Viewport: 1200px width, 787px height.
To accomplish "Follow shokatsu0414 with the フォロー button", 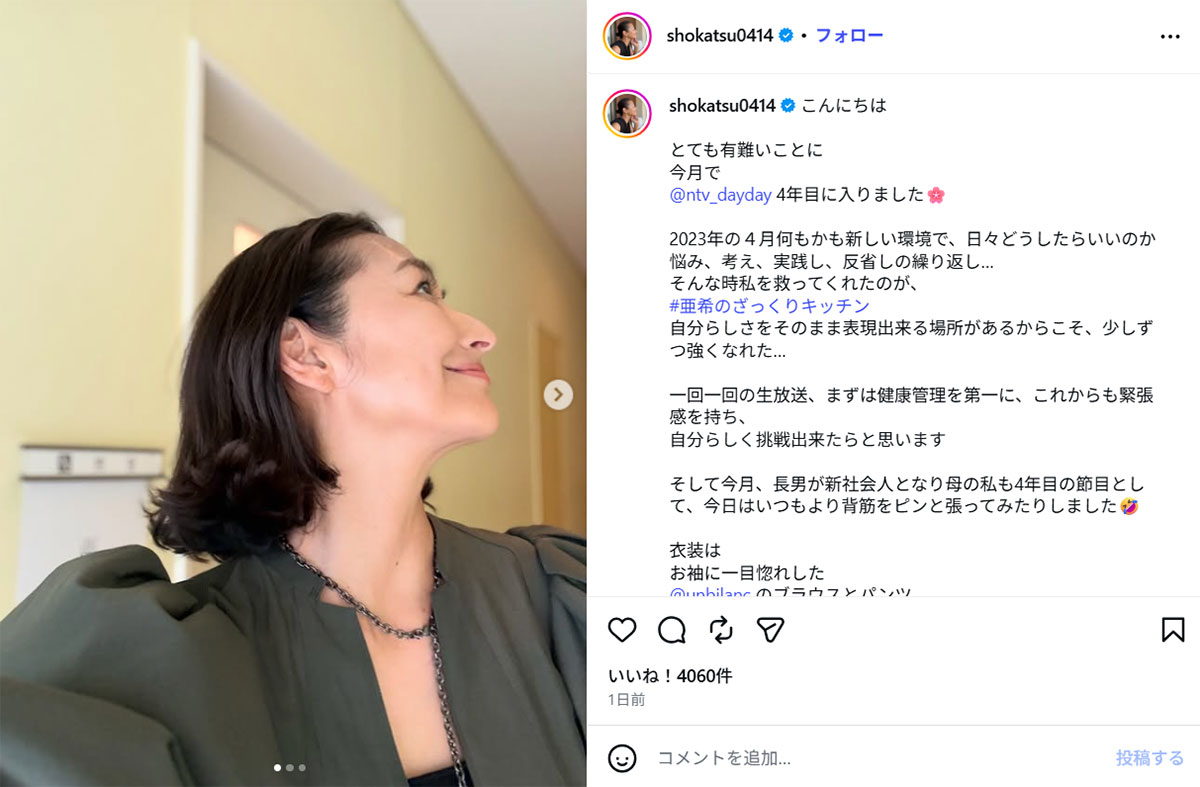I will pyautogui.click(x=849, y=36).
